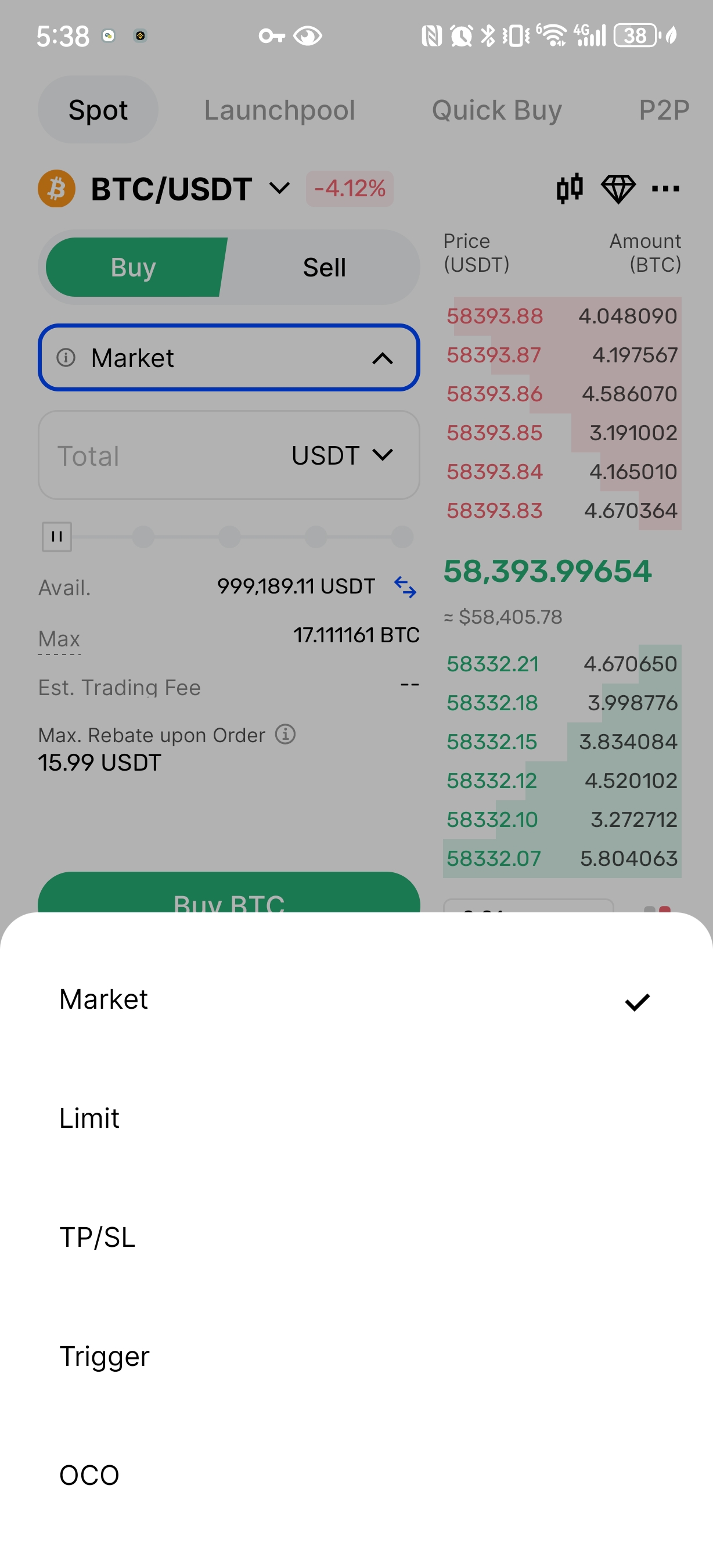
Task: Go to the P2P tab
Action: point(663,110)
